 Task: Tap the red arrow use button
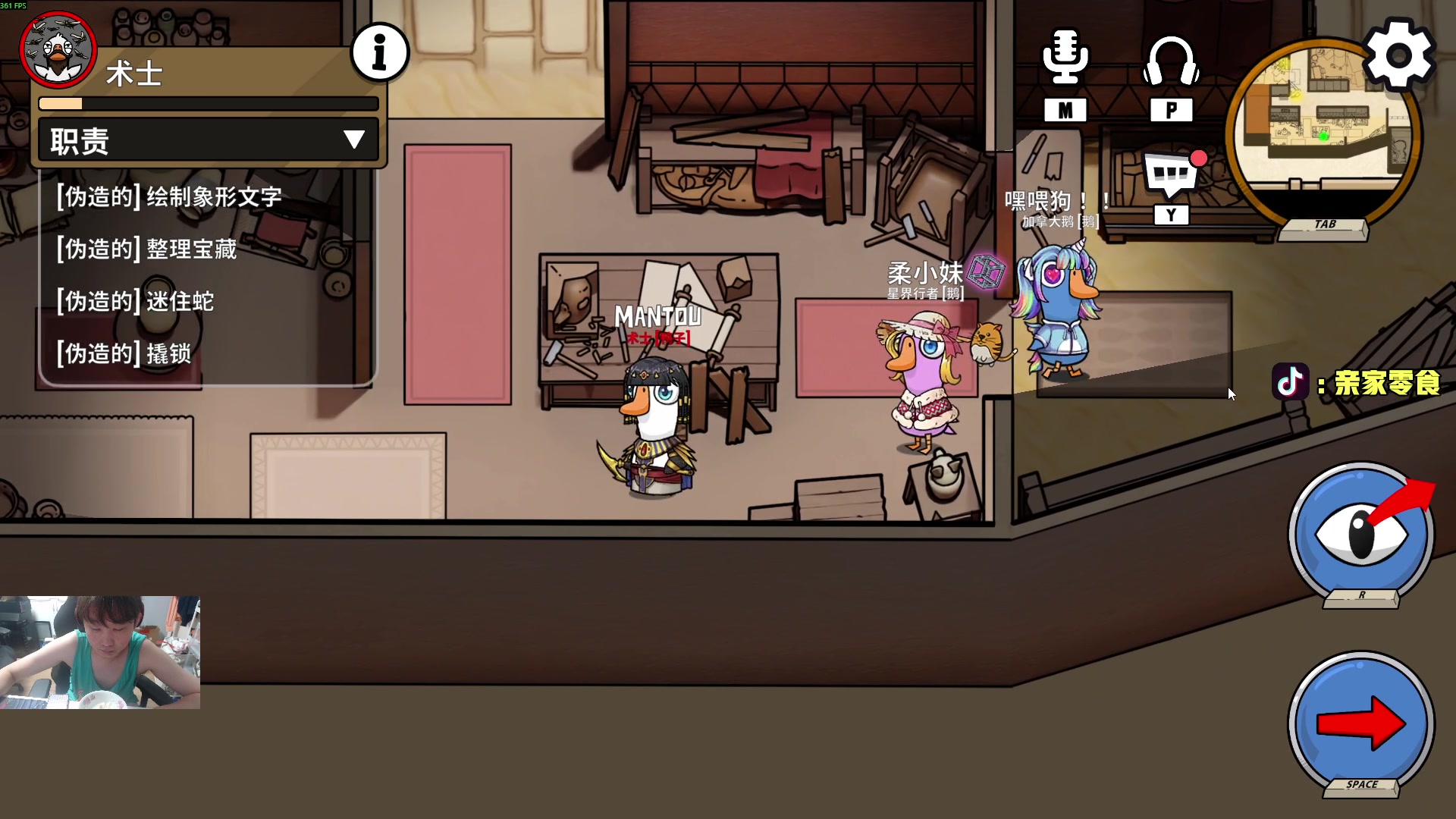click(1360, 723)
